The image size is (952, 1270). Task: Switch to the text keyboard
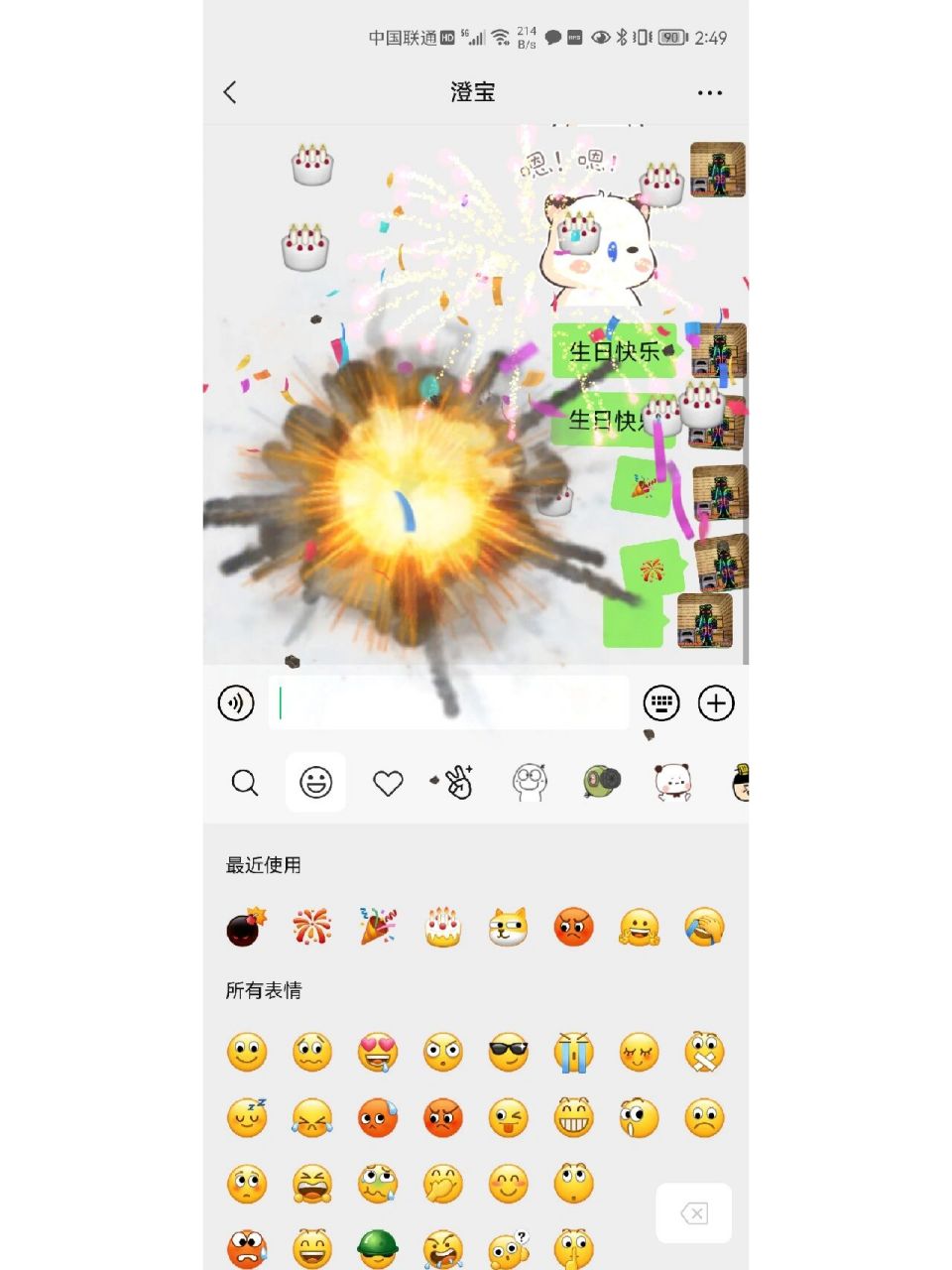661,703
